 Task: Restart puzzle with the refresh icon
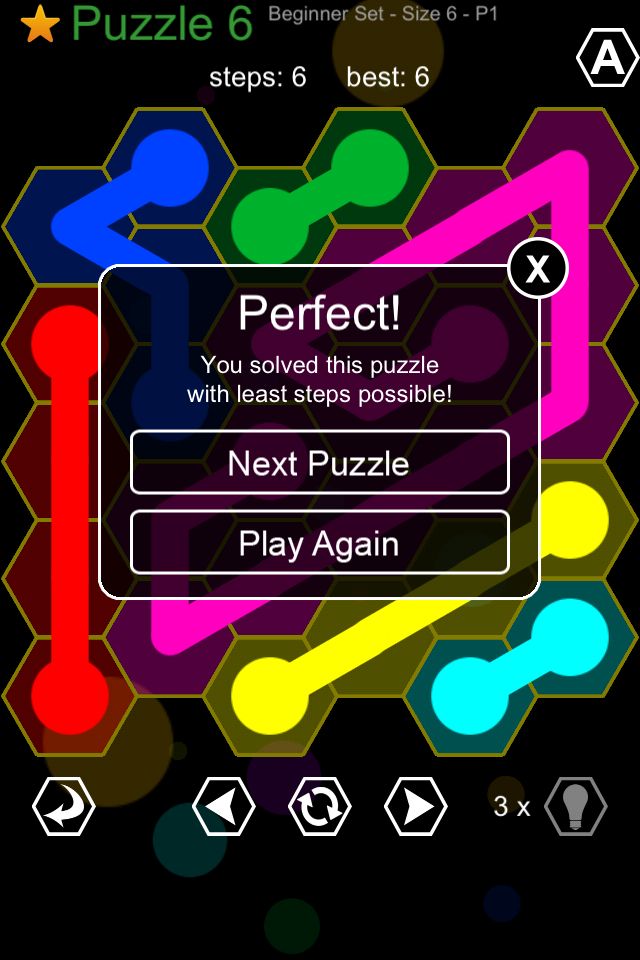319,806
